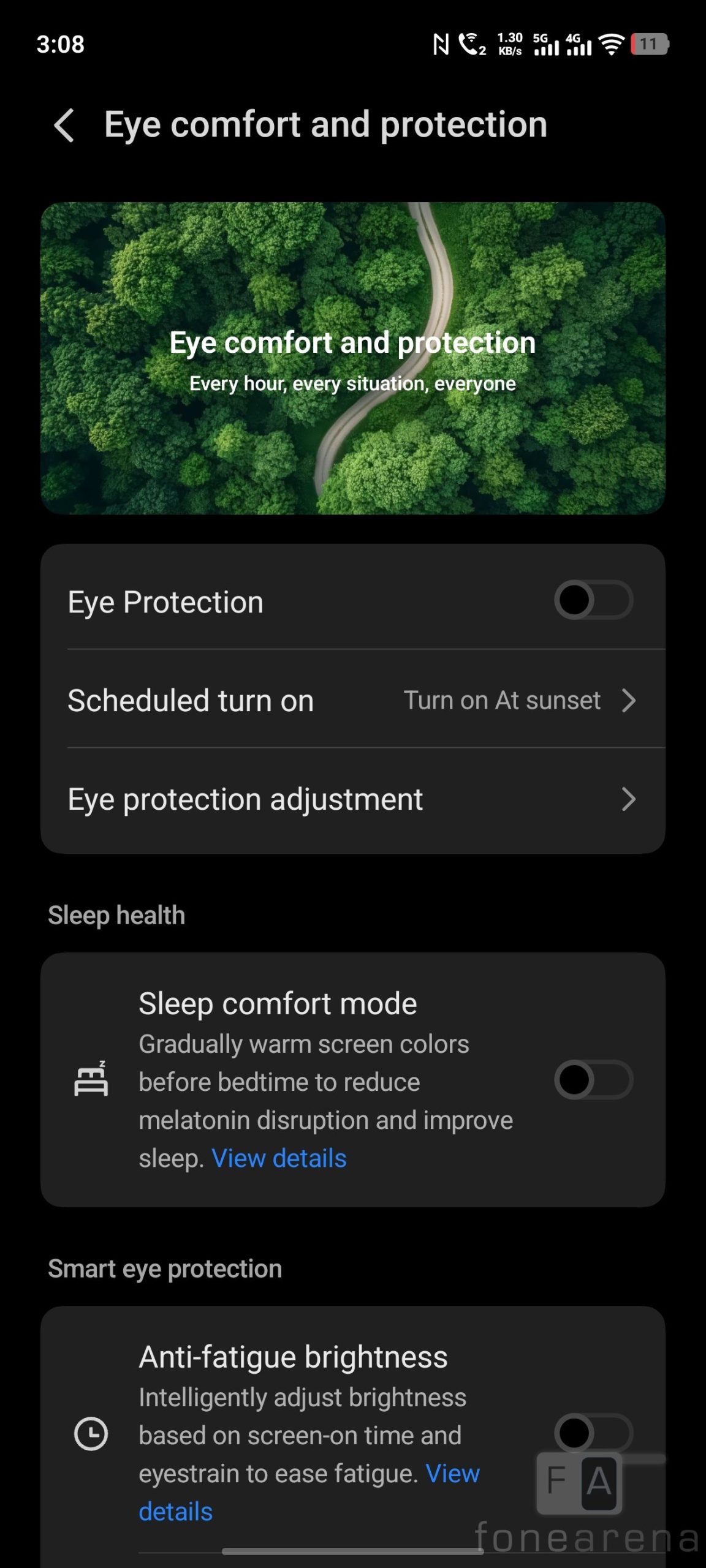
Task: View details about Anti-fatigue brightness
Action: (452, 1474)
